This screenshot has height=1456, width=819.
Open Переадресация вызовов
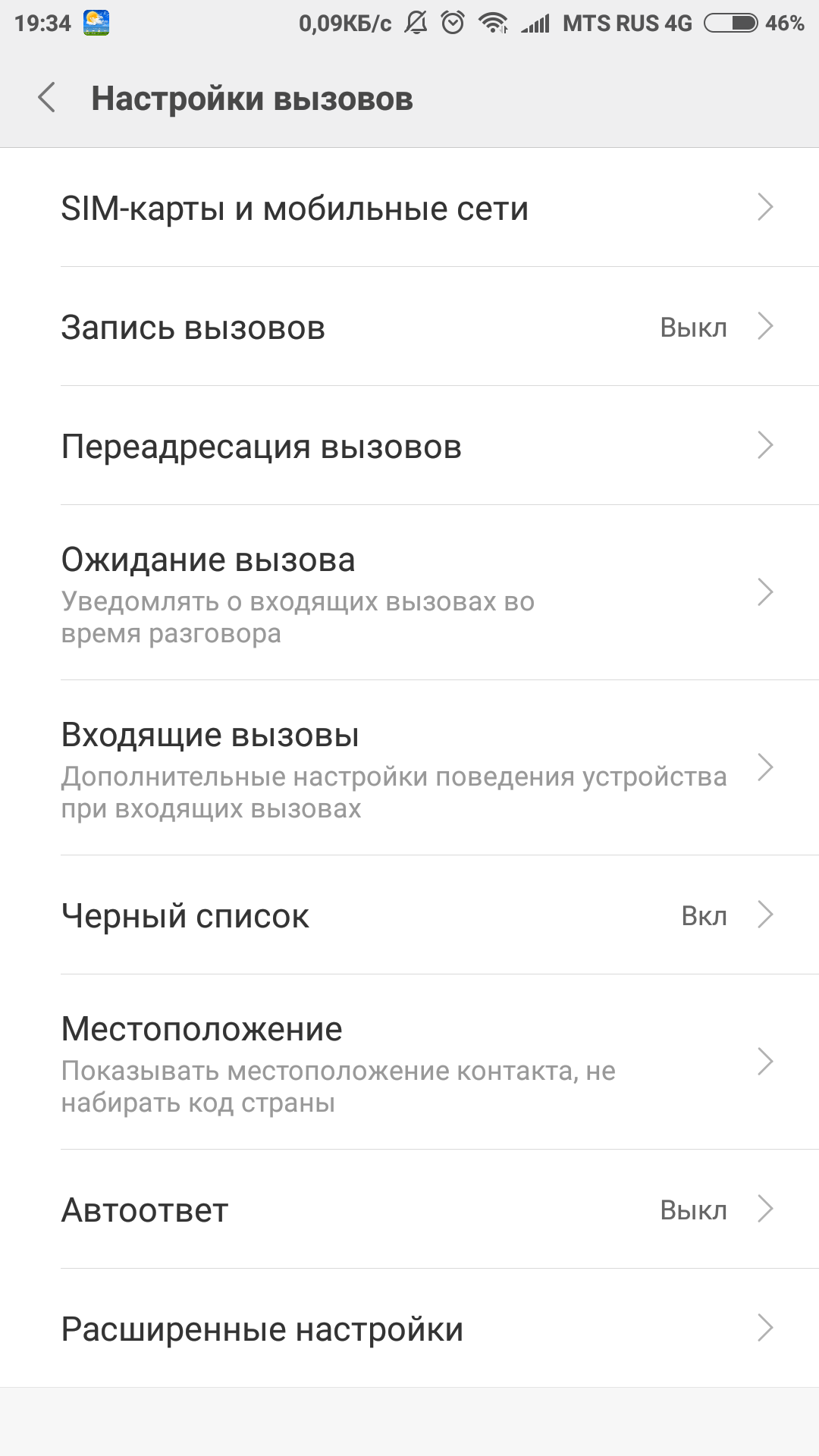(409, 446)
